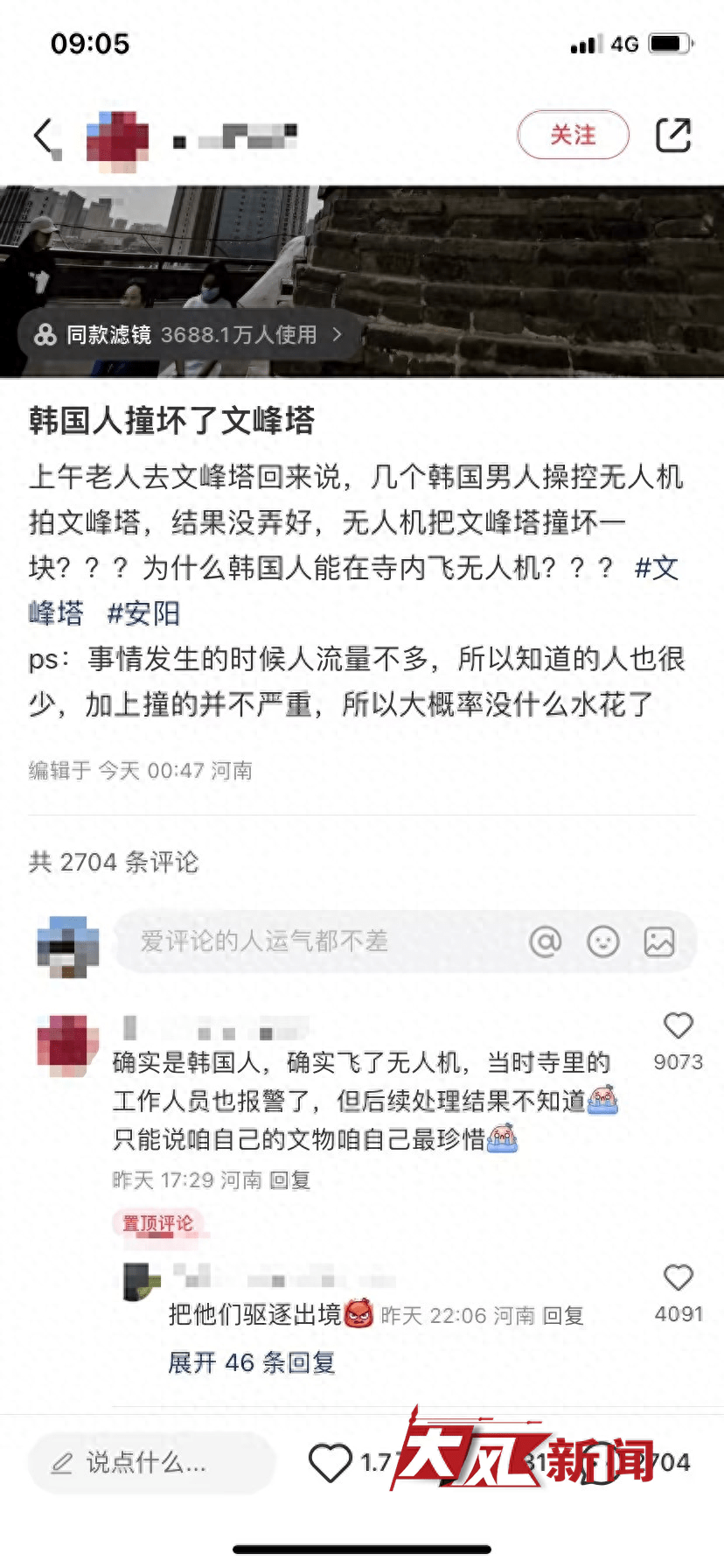Open the 同款滤镜 filter chip
724x1568 pixels.
tap(189, 334)
